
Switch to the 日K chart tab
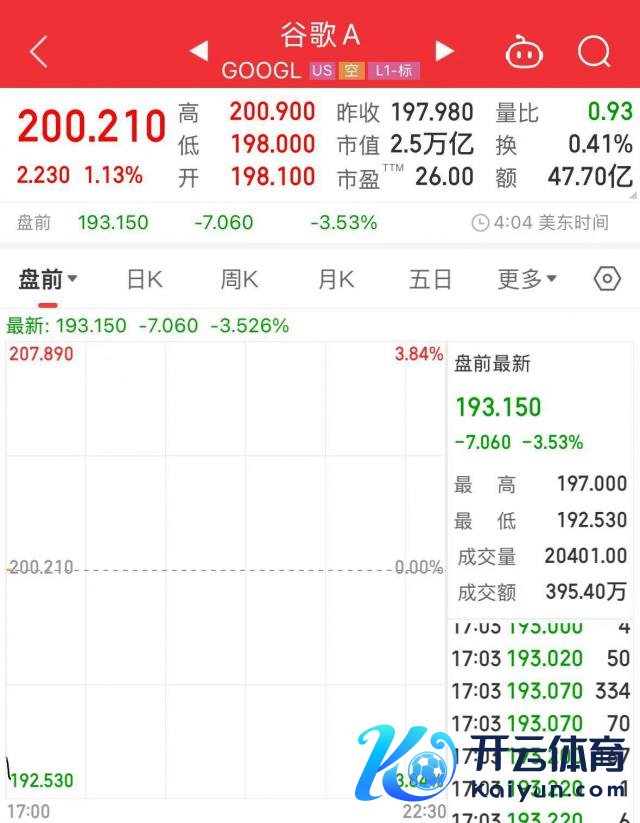coord(145,279)
